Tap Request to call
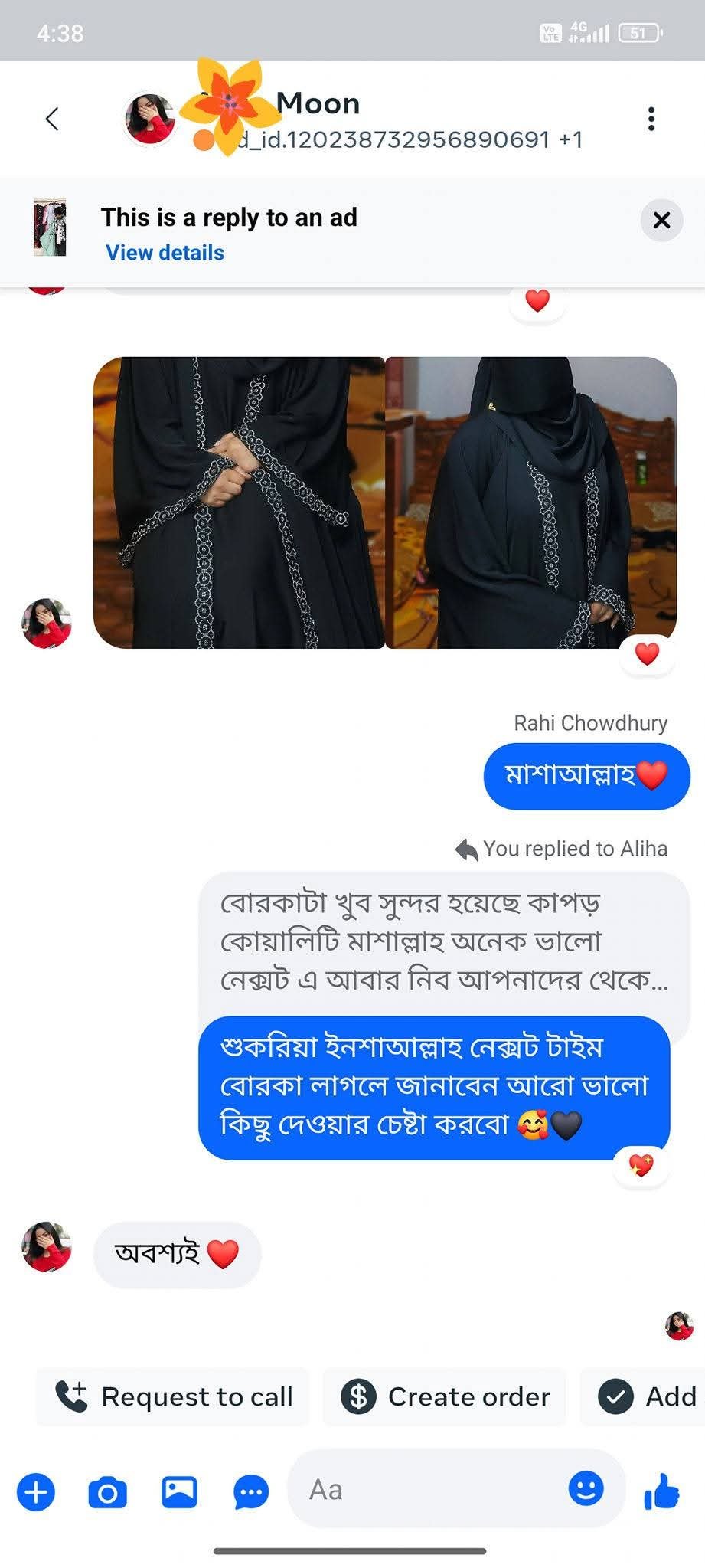 [x=174, y=1396]
